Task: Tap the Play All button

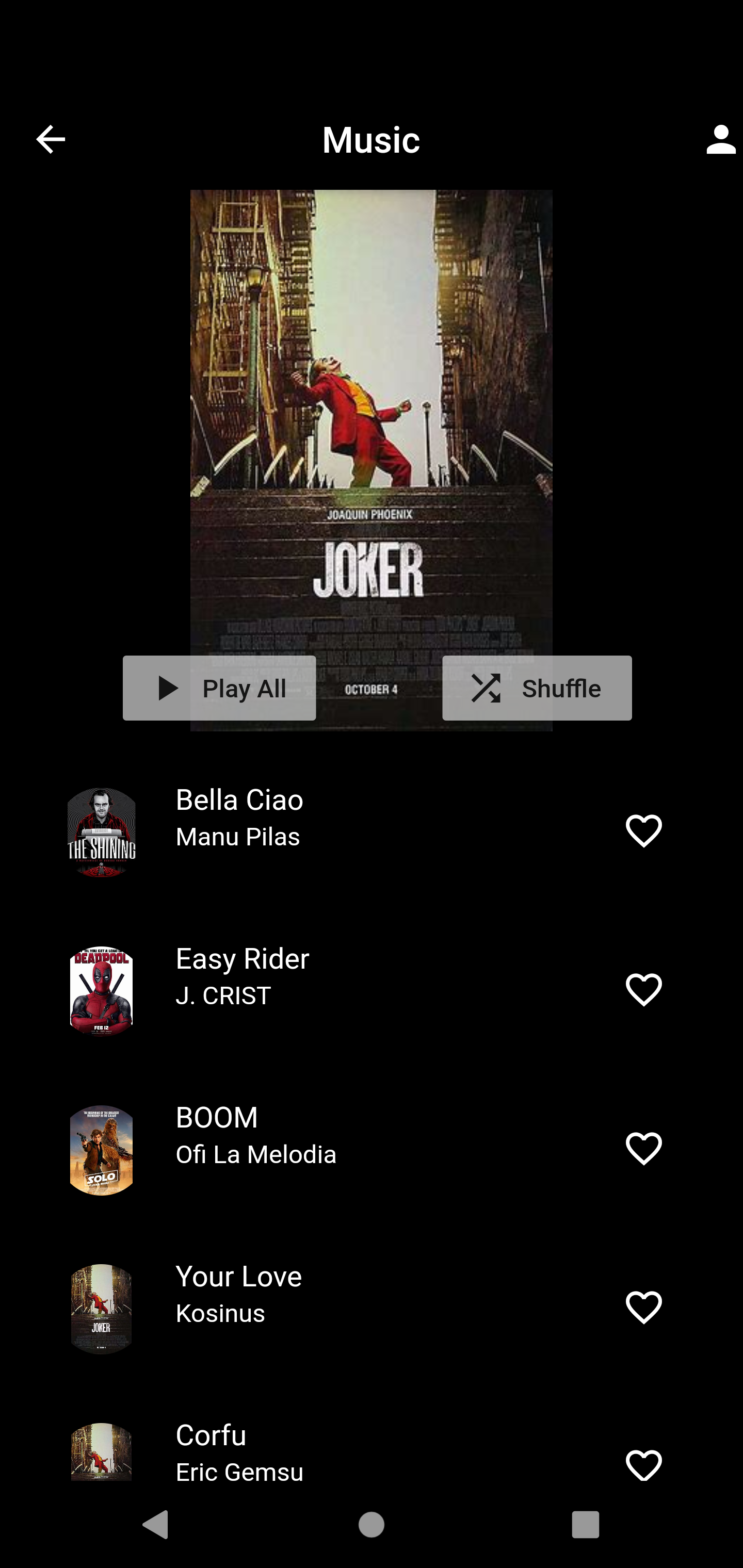Action: coord(219,688)
